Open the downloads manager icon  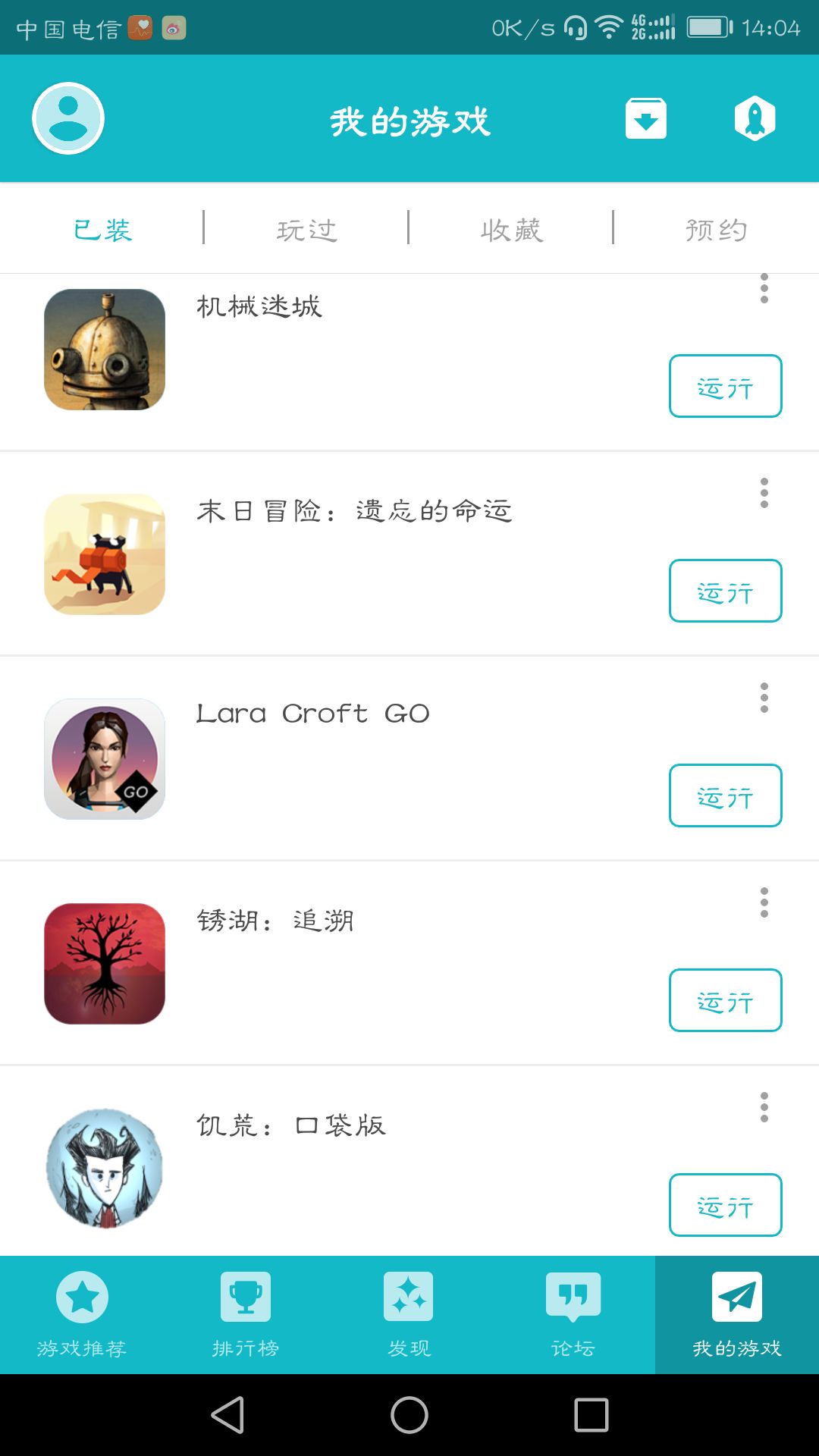click(646, 118)
